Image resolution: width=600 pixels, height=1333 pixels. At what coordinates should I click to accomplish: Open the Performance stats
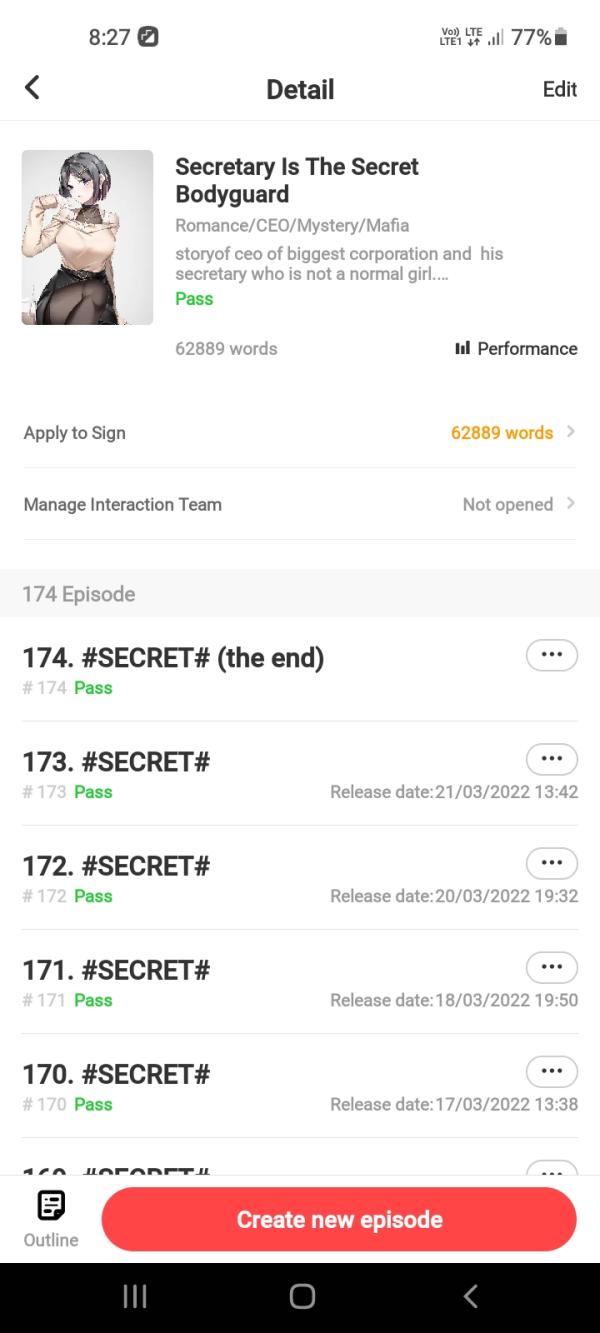click(x=516, y=348)
